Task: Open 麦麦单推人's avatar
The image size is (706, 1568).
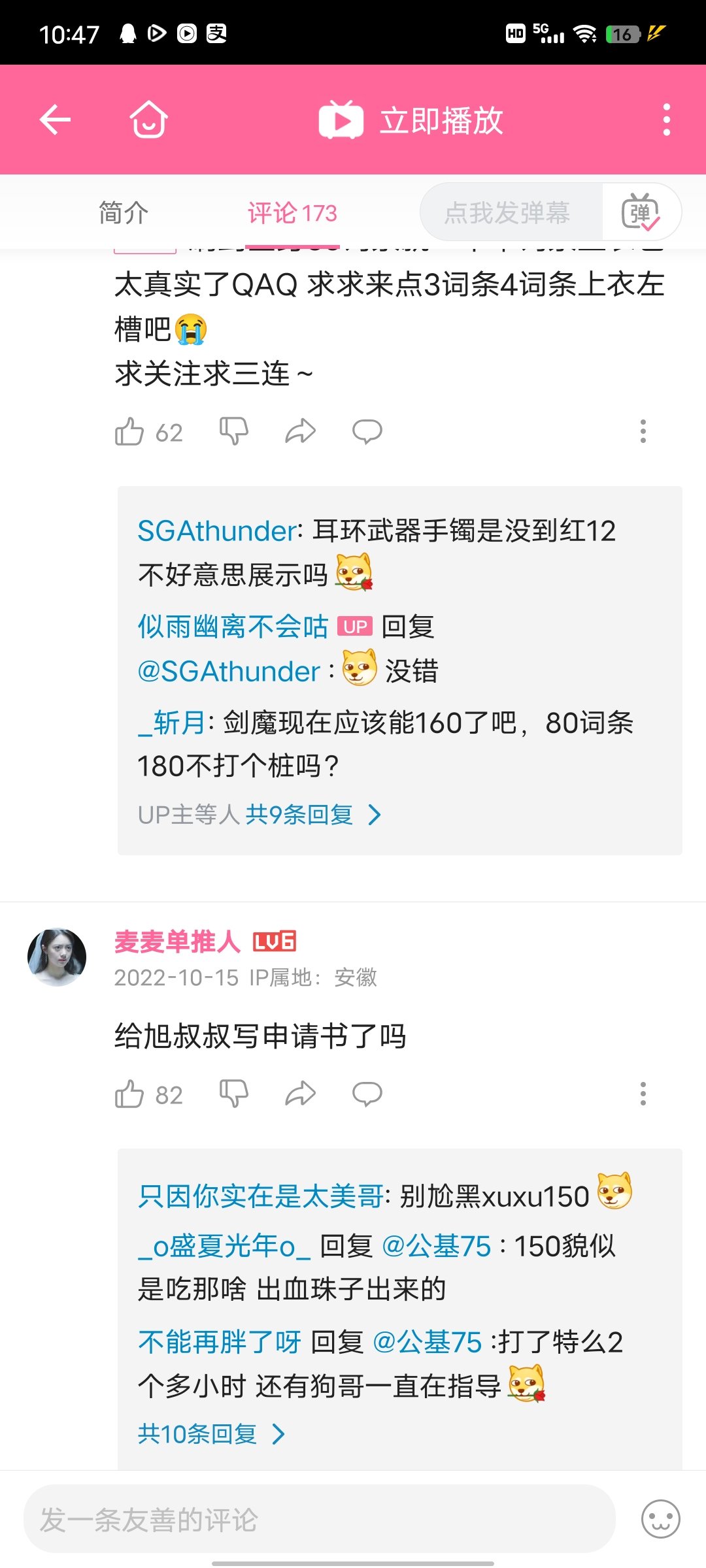Action: [x=57, y=957]
